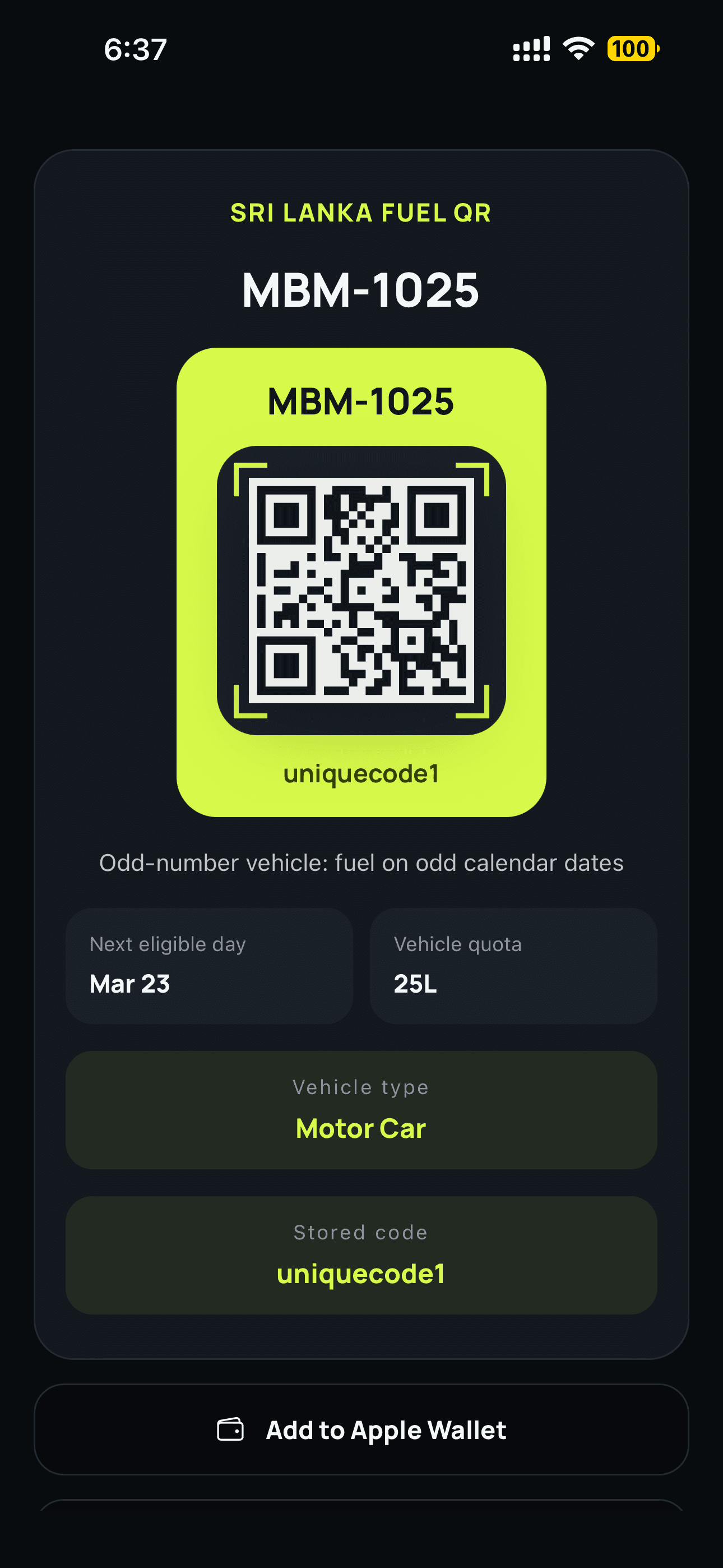Tap the SRI LANKA FUEL QR header
The width and height of the screenshot is (723, 1568).
pyautogui.click(x=361, y=214)
